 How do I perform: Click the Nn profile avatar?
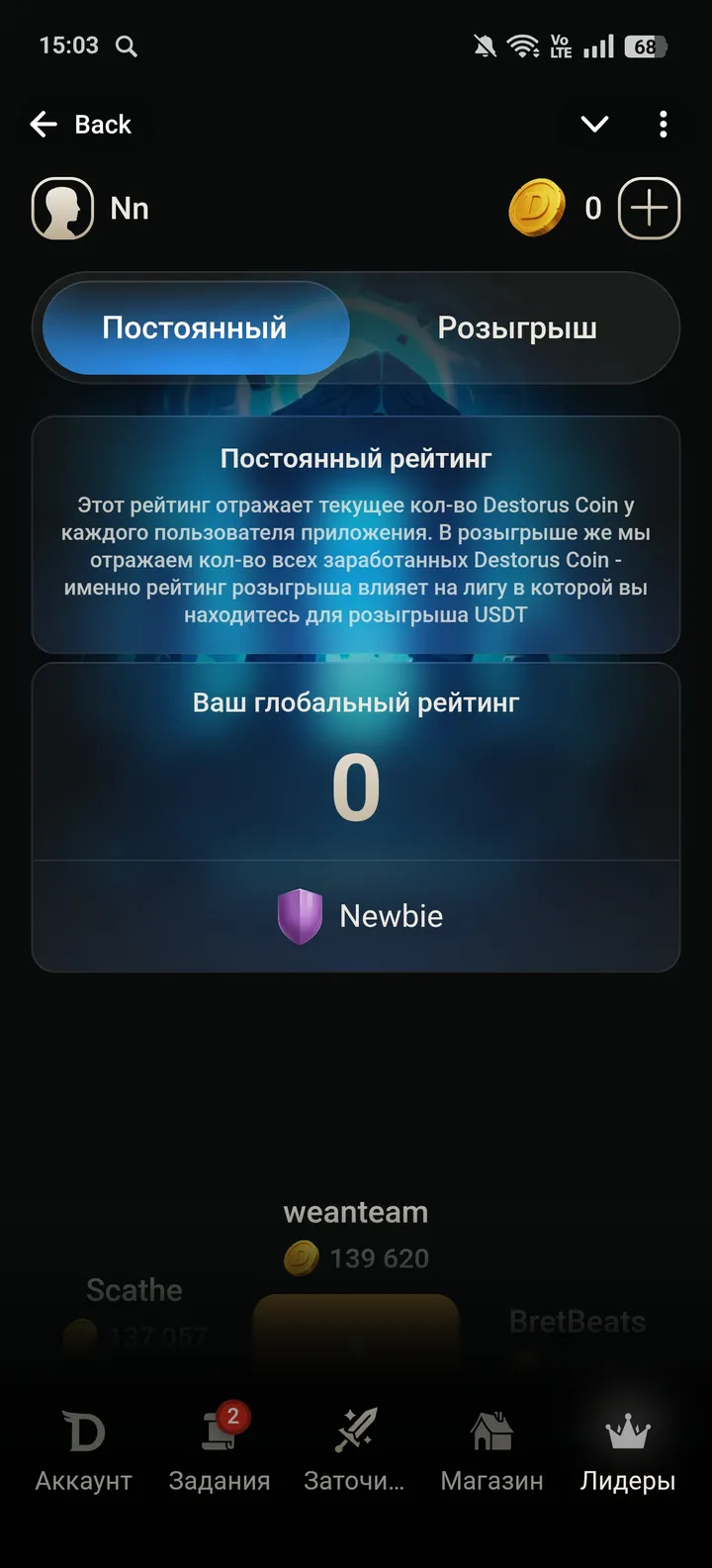(62, 208)
